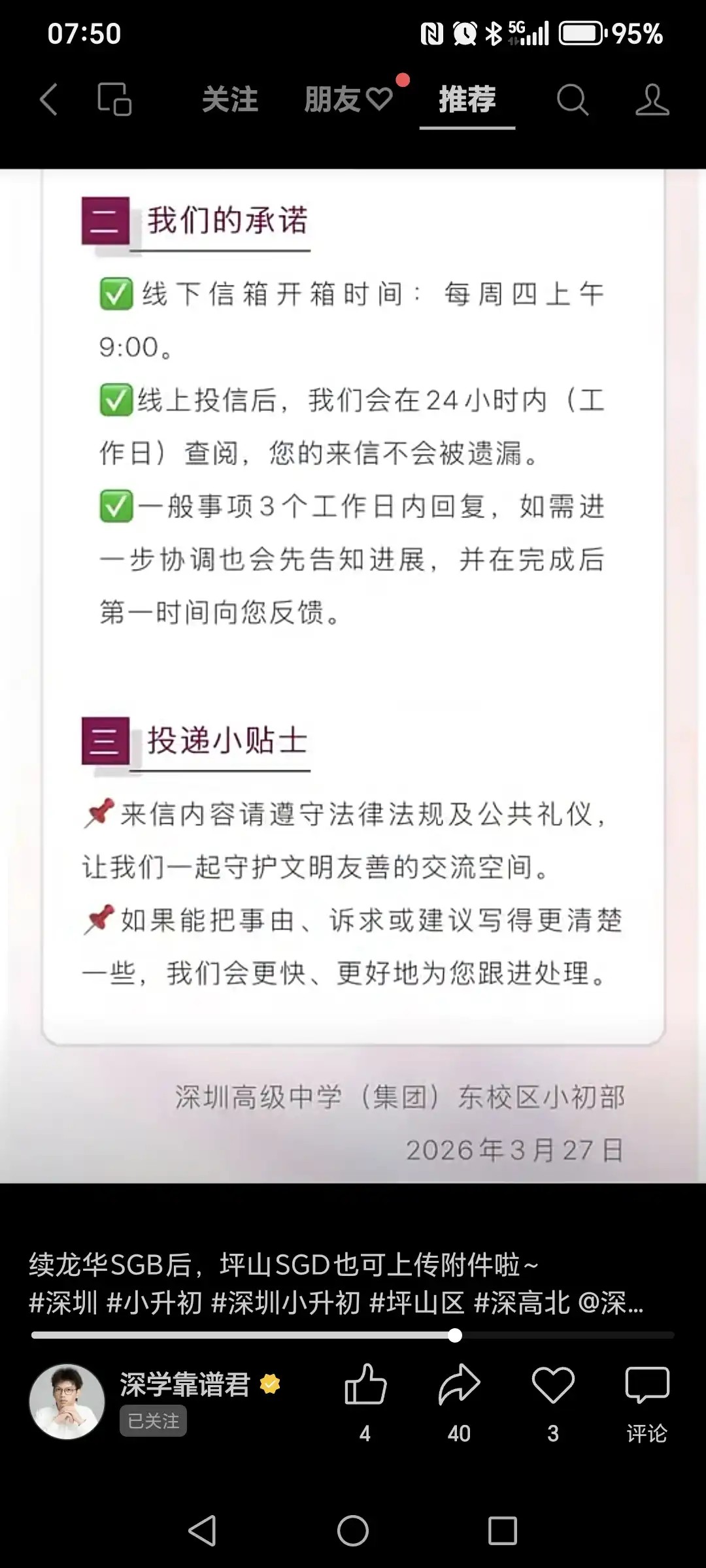Image resolution: width=706 pixels, height=1568 pixels.
Task: Open the floating window icon
Action: tap(114, 100)
